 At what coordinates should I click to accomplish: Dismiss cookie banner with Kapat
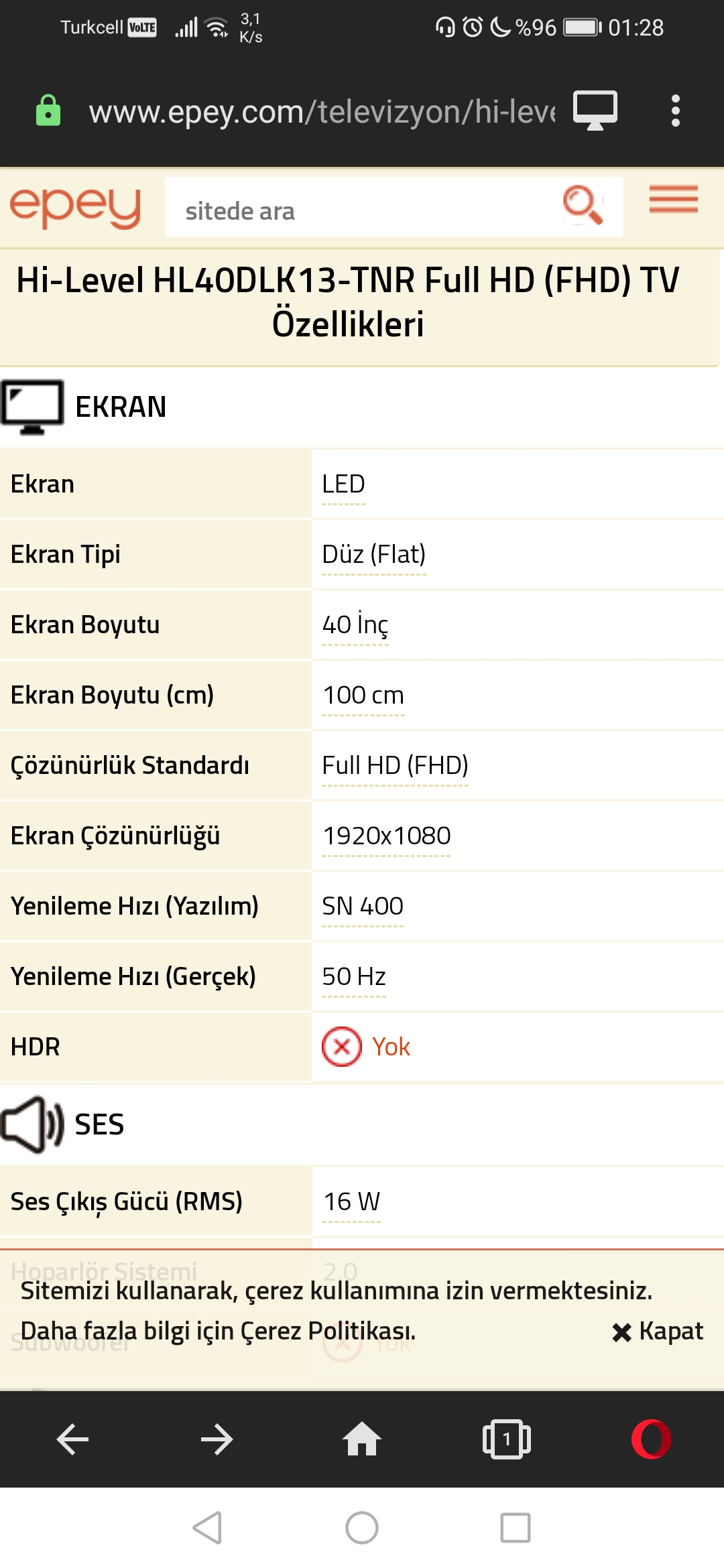[x=658, y=1331]
